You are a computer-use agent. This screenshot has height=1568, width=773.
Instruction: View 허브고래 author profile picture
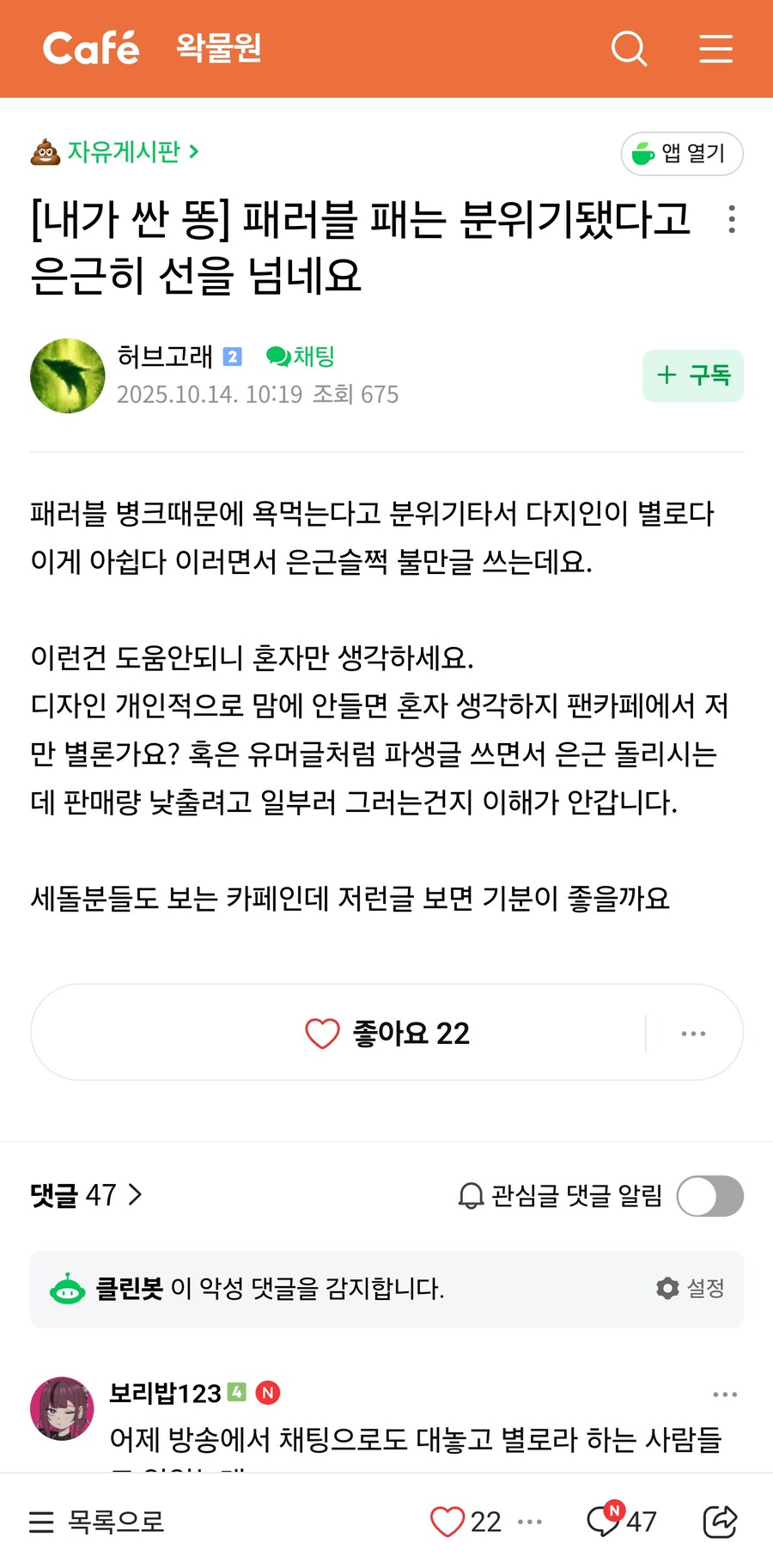click(x=67, y=375)
